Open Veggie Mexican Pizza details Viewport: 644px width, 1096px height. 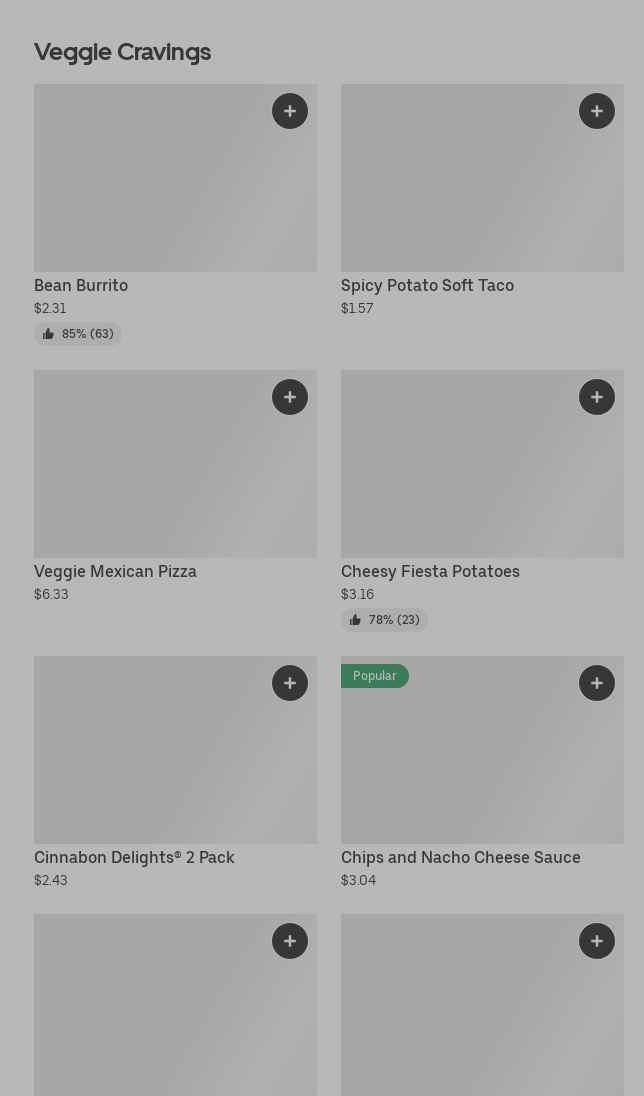coord(115,572)
